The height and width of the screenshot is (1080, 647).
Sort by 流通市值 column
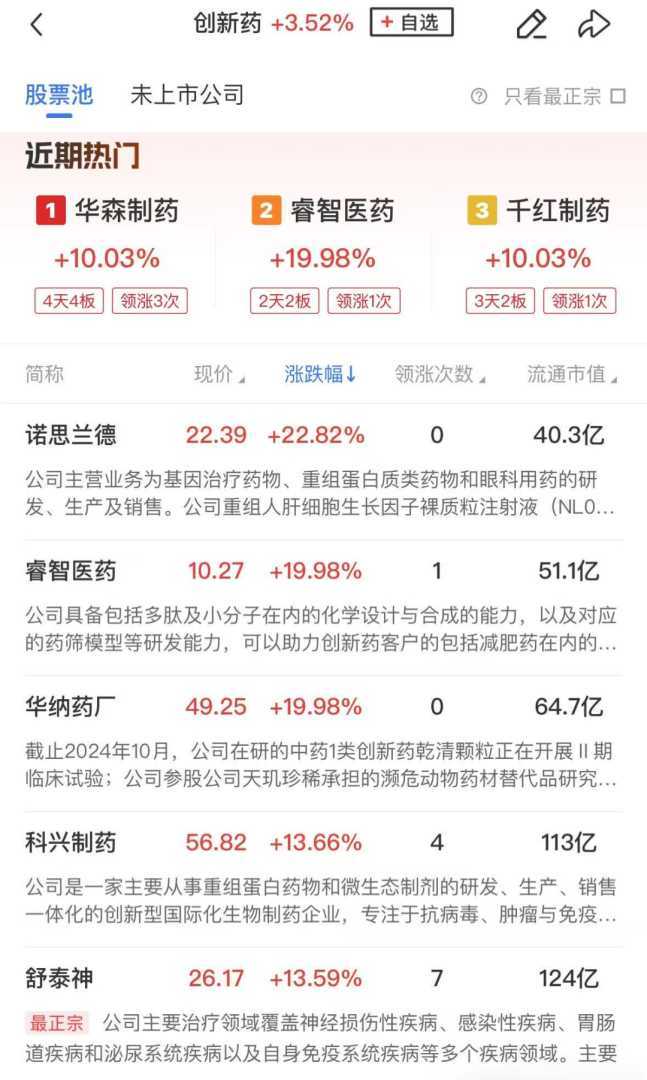click(571, 375)
